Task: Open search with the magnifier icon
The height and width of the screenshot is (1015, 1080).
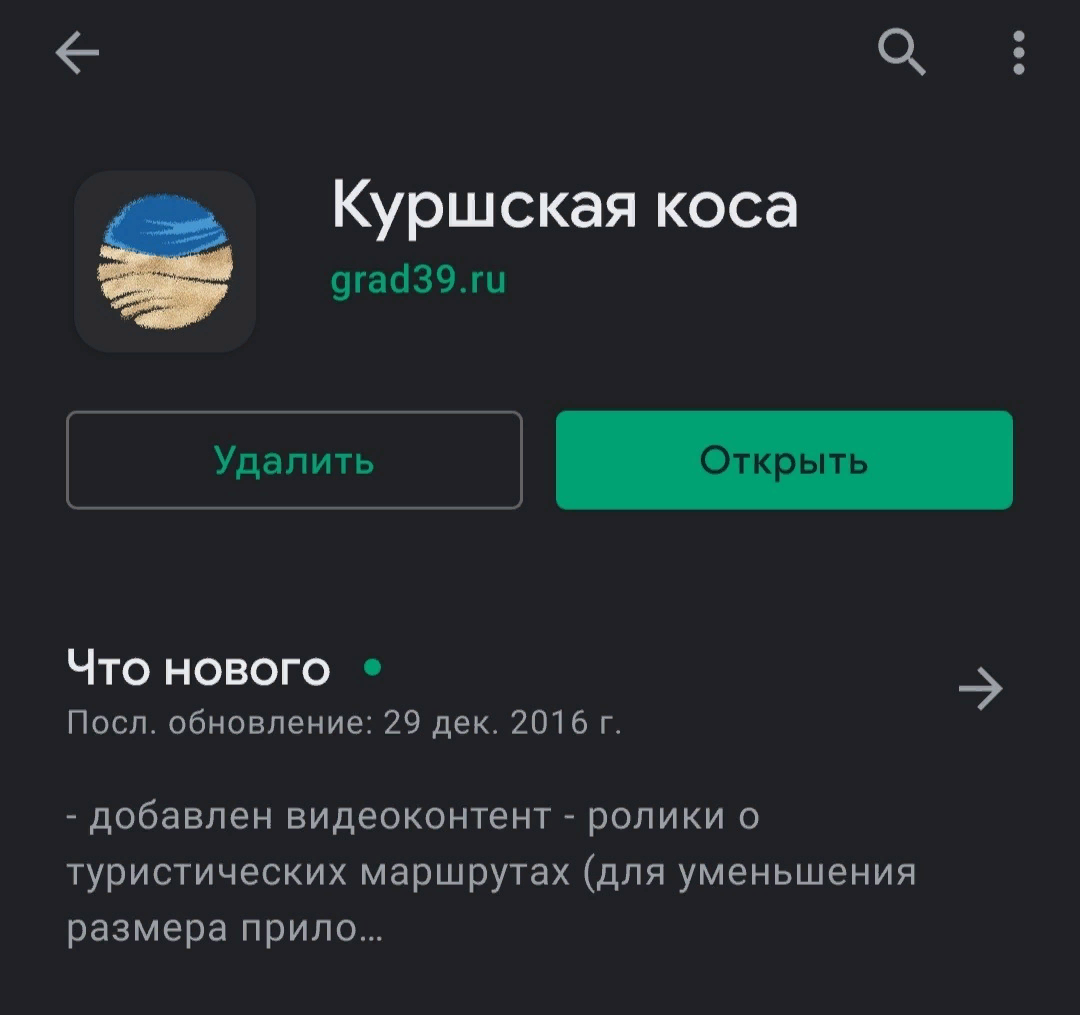Action: (902, 52)
